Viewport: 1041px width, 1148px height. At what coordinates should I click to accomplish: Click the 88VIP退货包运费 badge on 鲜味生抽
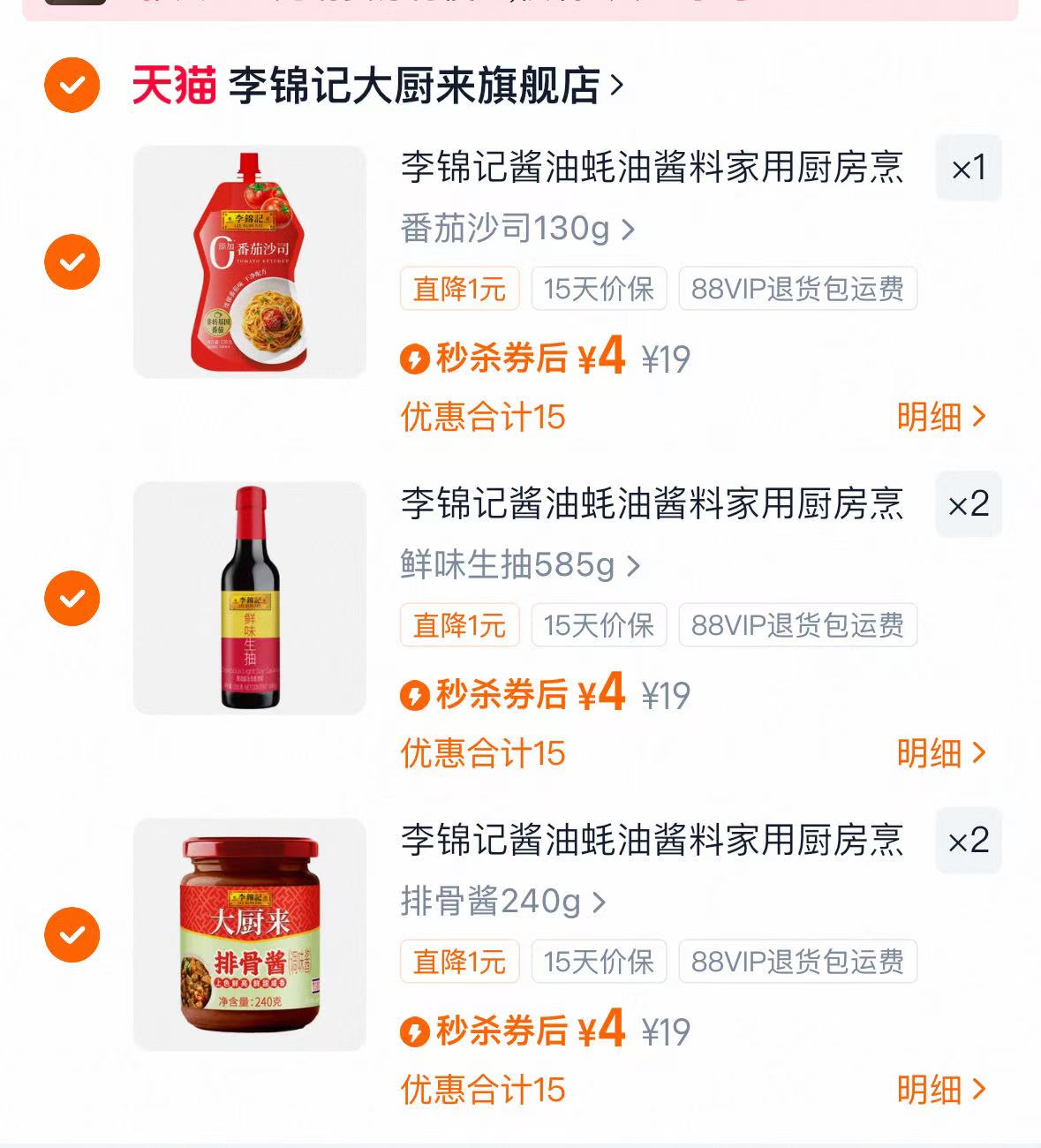796,625
